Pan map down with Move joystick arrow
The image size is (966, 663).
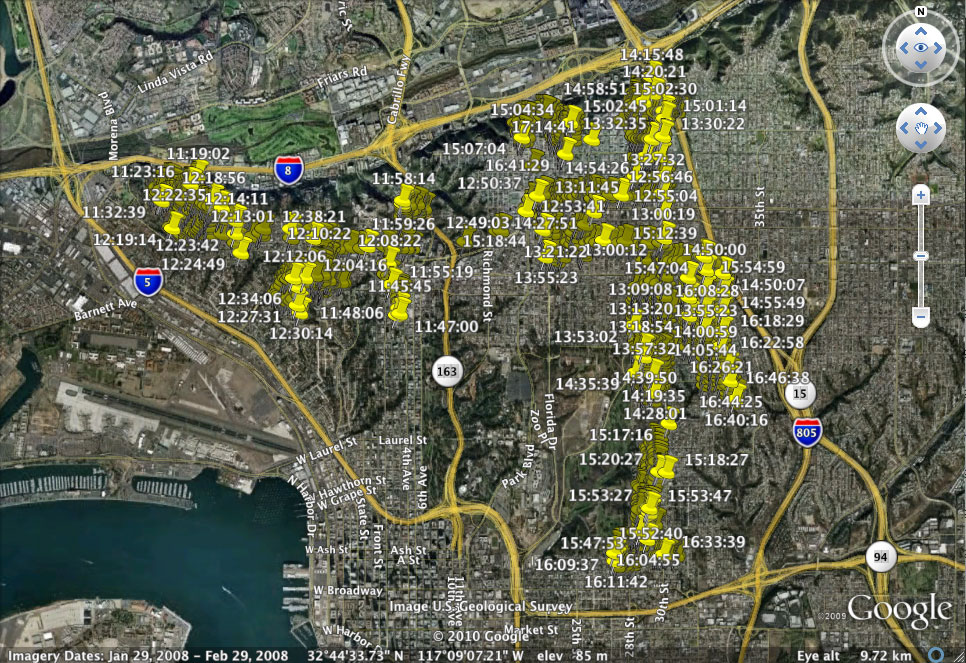click(x=921, y=146)
